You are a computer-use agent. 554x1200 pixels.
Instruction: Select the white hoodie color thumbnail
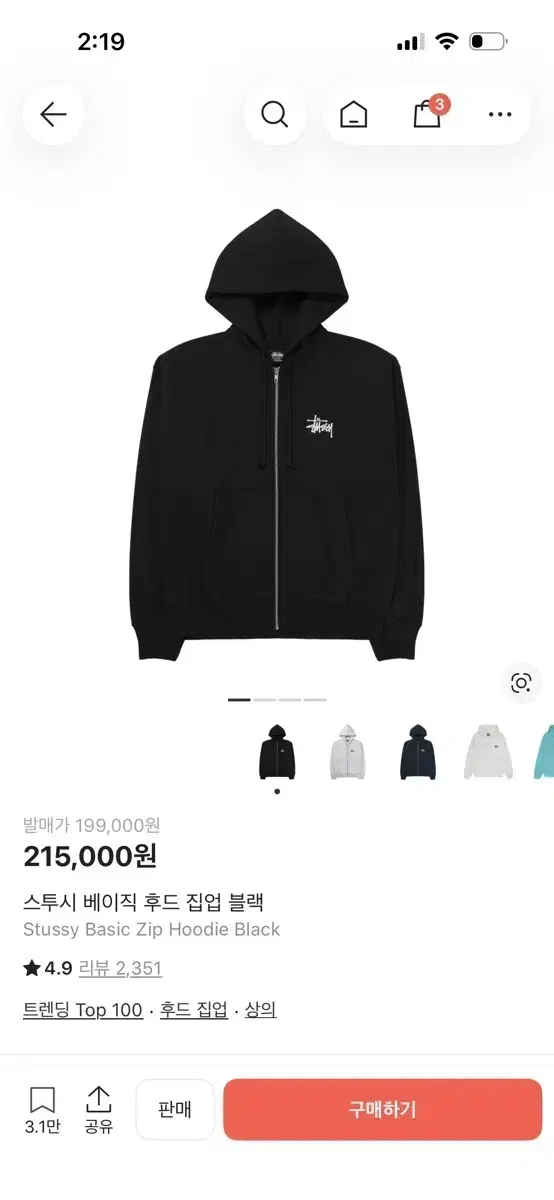pyautogui.click(x=489, y=752)
